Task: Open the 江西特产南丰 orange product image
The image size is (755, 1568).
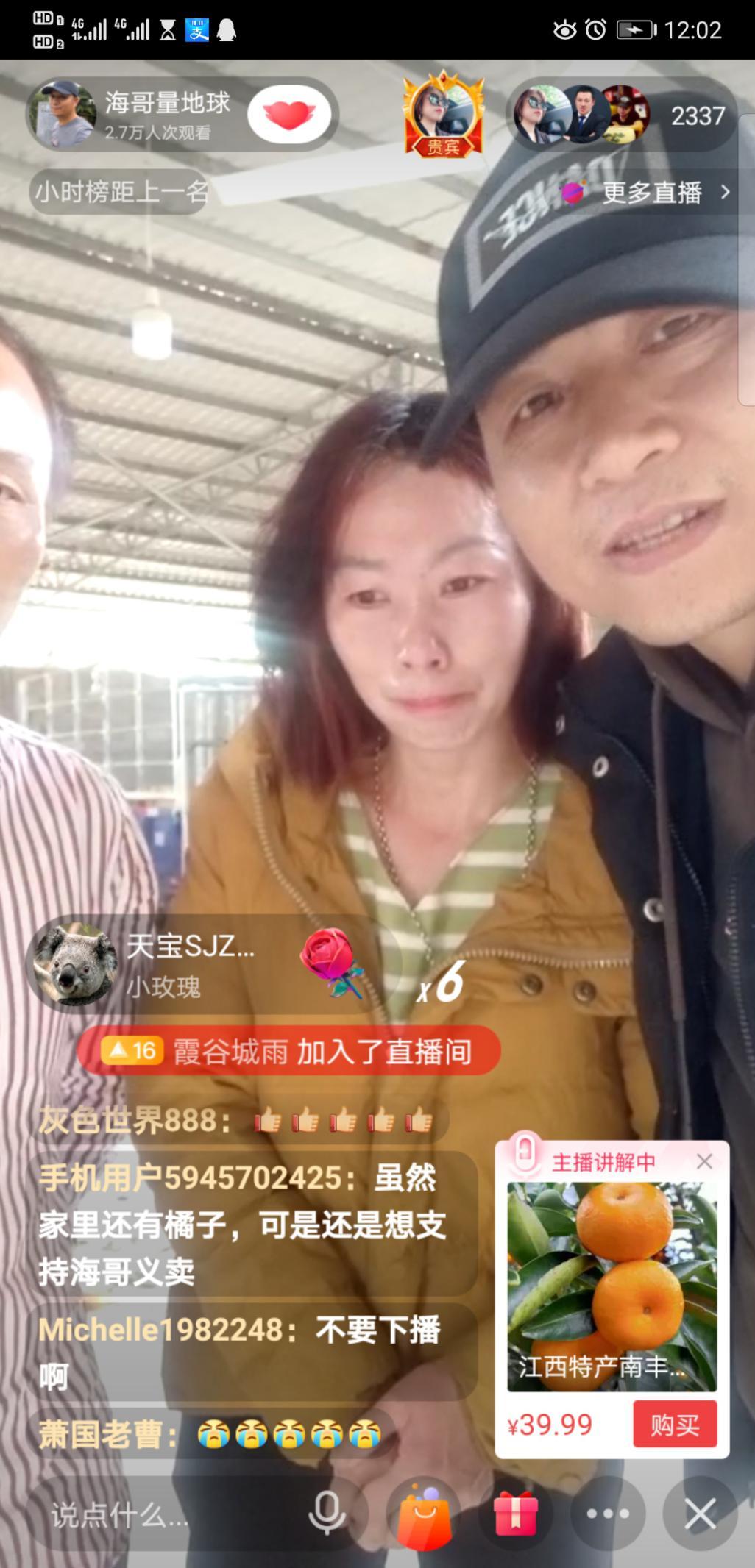Action: (612, 1286)
